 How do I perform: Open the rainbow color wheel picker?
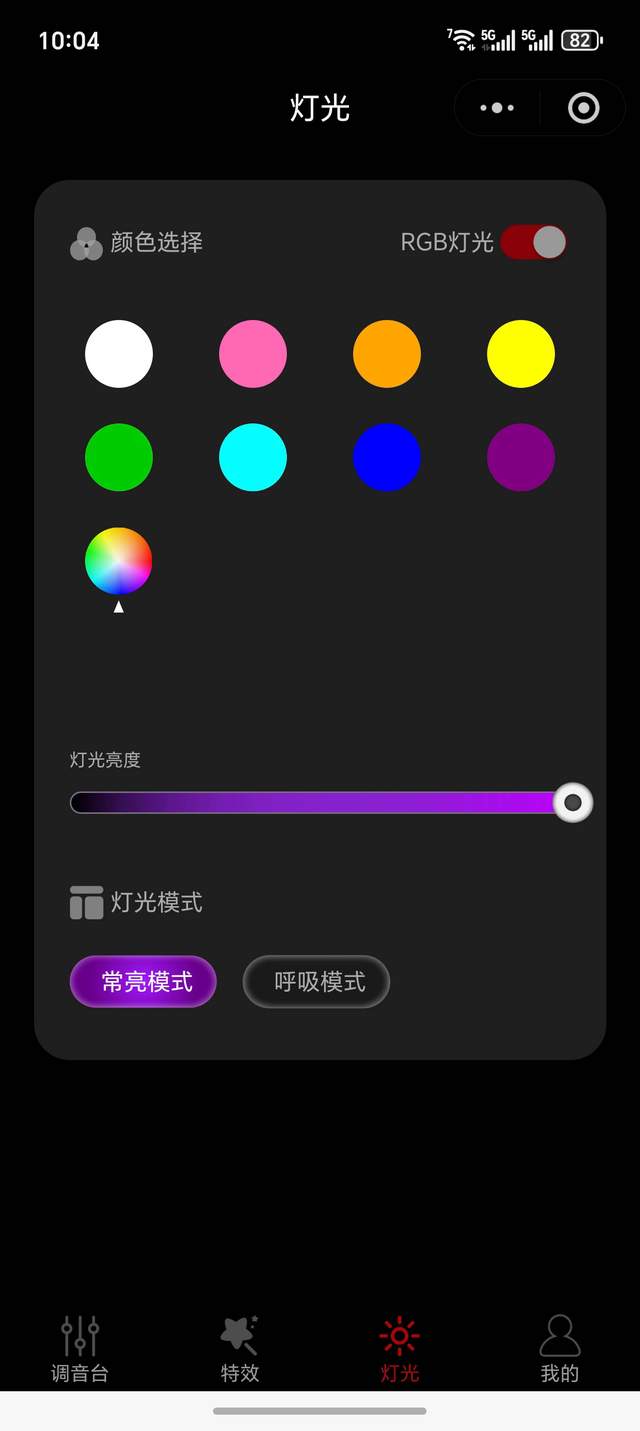119,561
